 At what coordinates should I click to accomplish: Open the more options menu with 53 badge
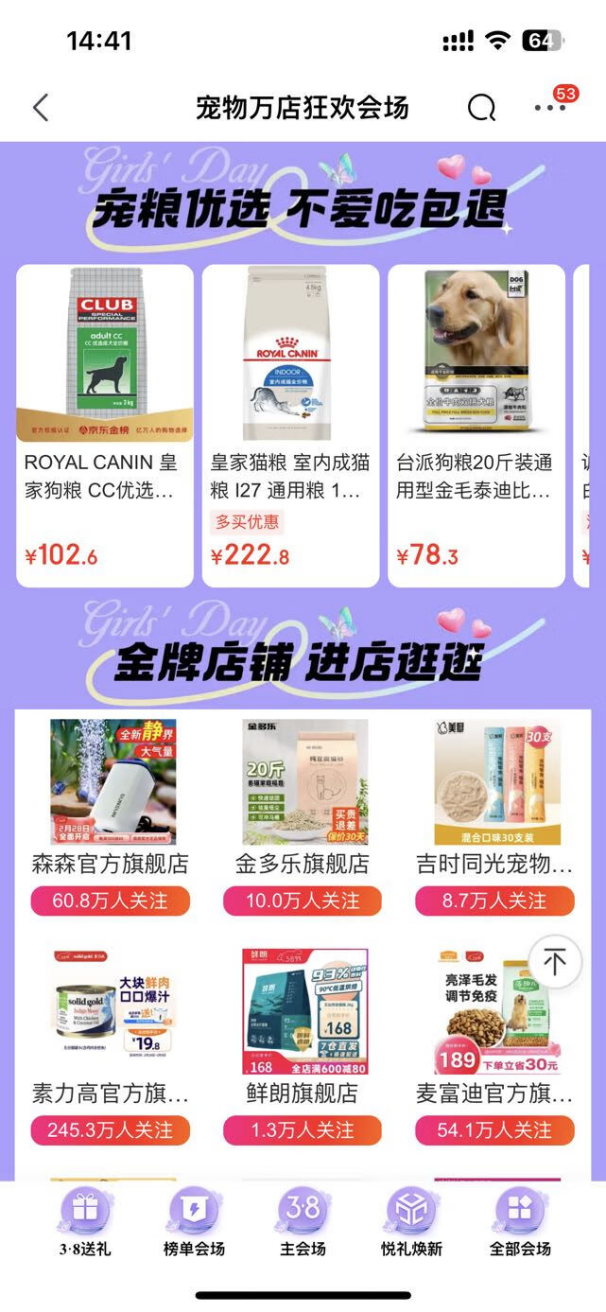tap(549, 107)
